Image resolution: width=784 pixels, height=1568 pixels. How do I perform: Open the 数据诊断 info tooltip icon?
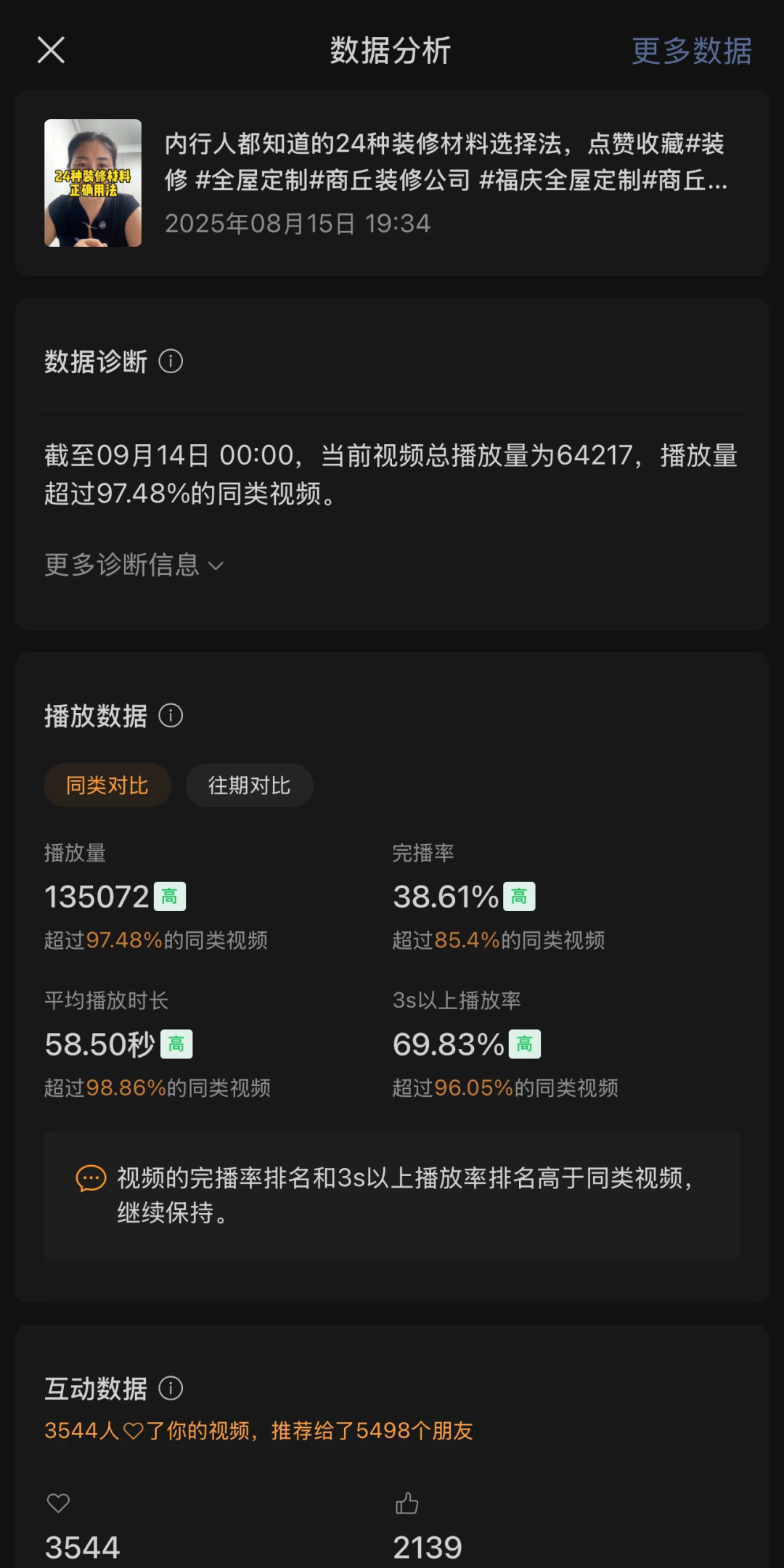172,361
